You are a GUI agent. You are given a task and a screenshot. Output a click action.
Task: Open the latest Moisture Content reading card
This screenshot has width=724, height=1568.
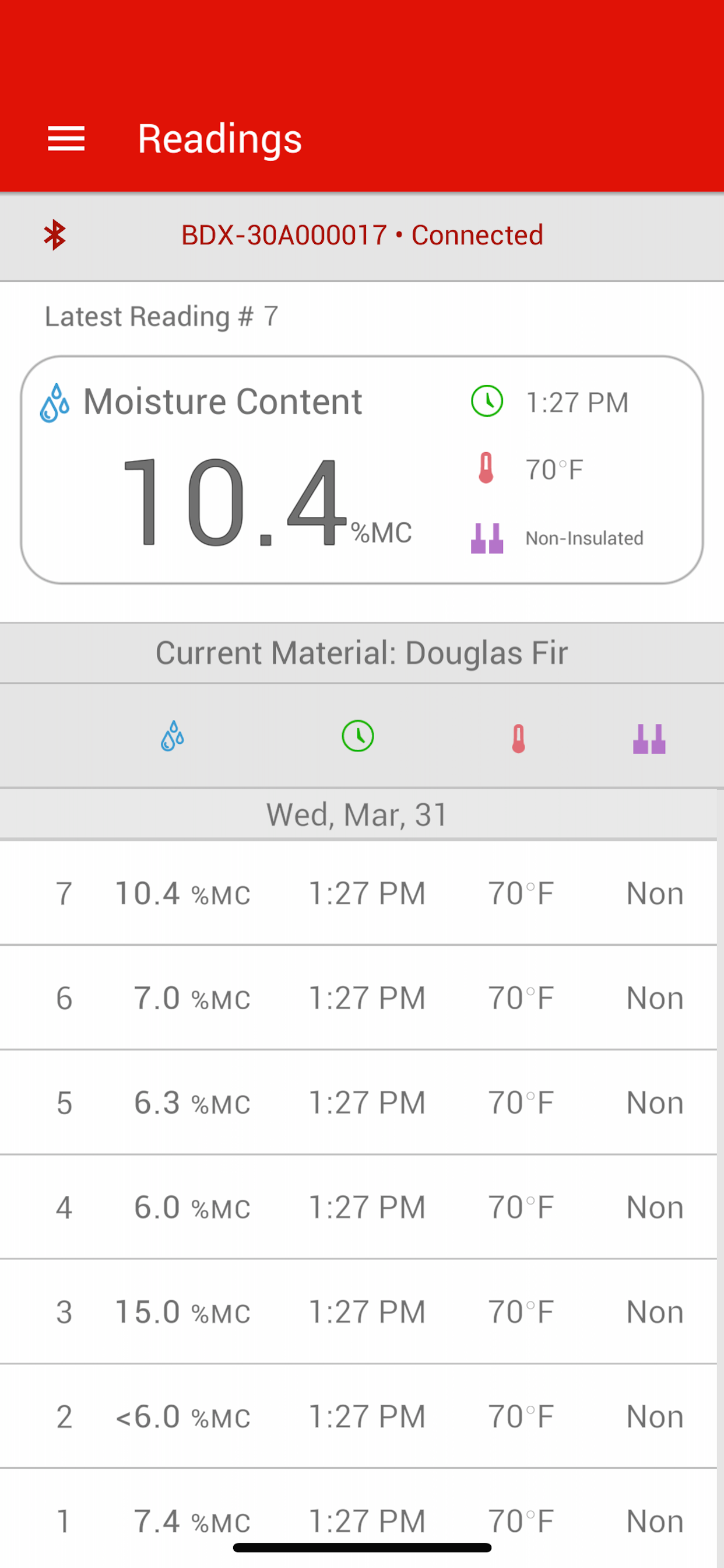(x=361, y=470)
